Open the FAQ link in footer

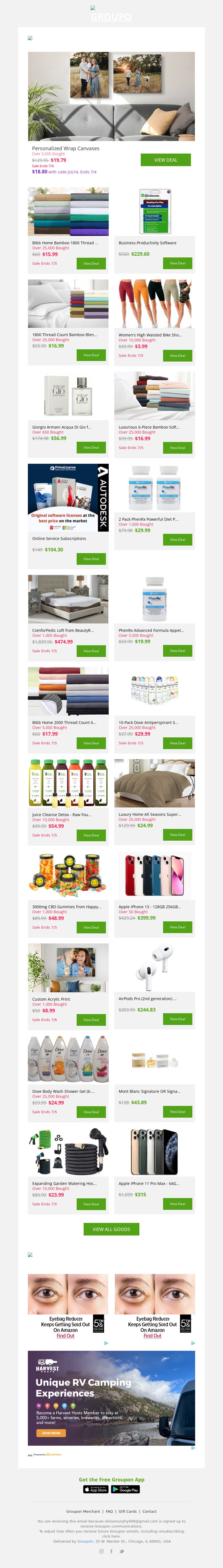(109, 1511)
